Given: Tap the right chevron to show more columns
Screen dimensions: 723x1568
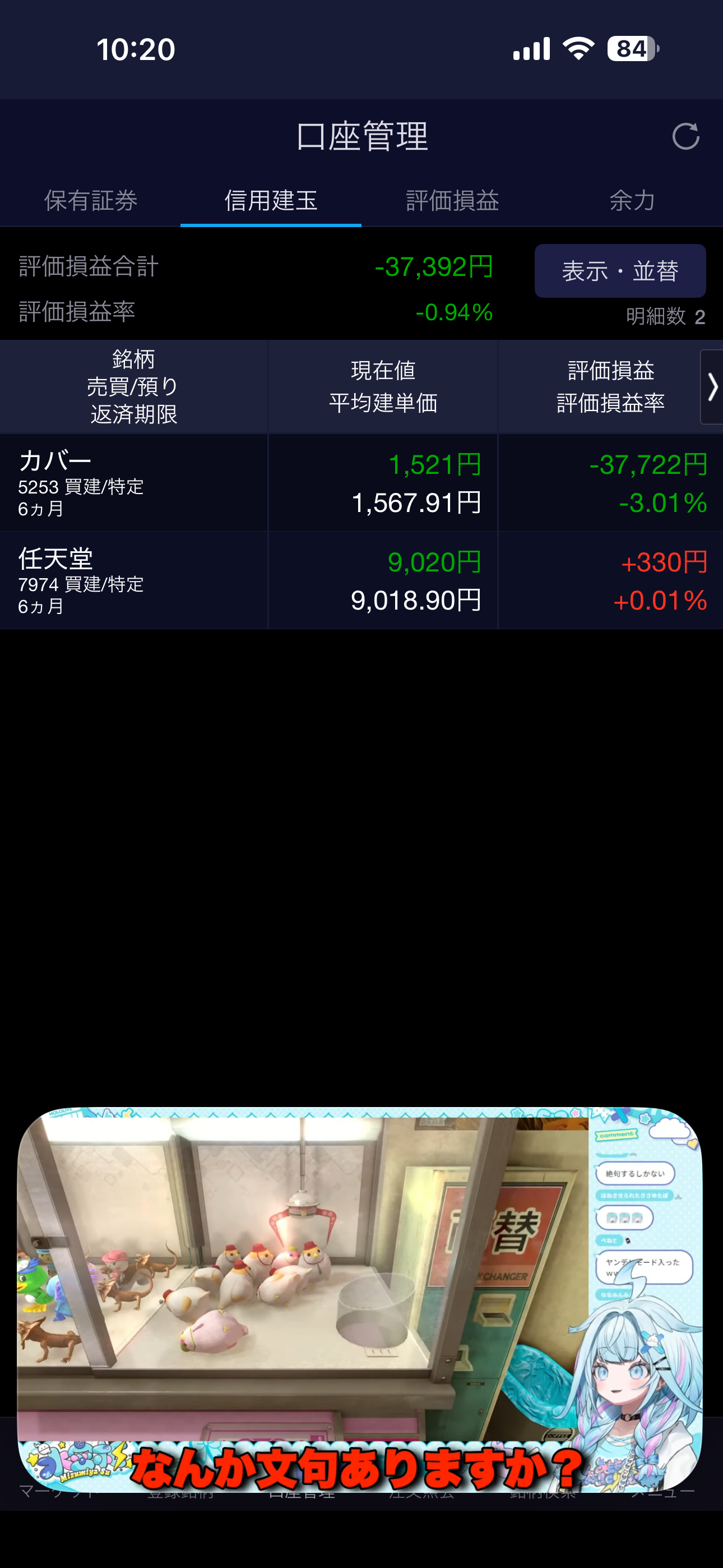Looking at the screenshot, I should pos(712,387).
